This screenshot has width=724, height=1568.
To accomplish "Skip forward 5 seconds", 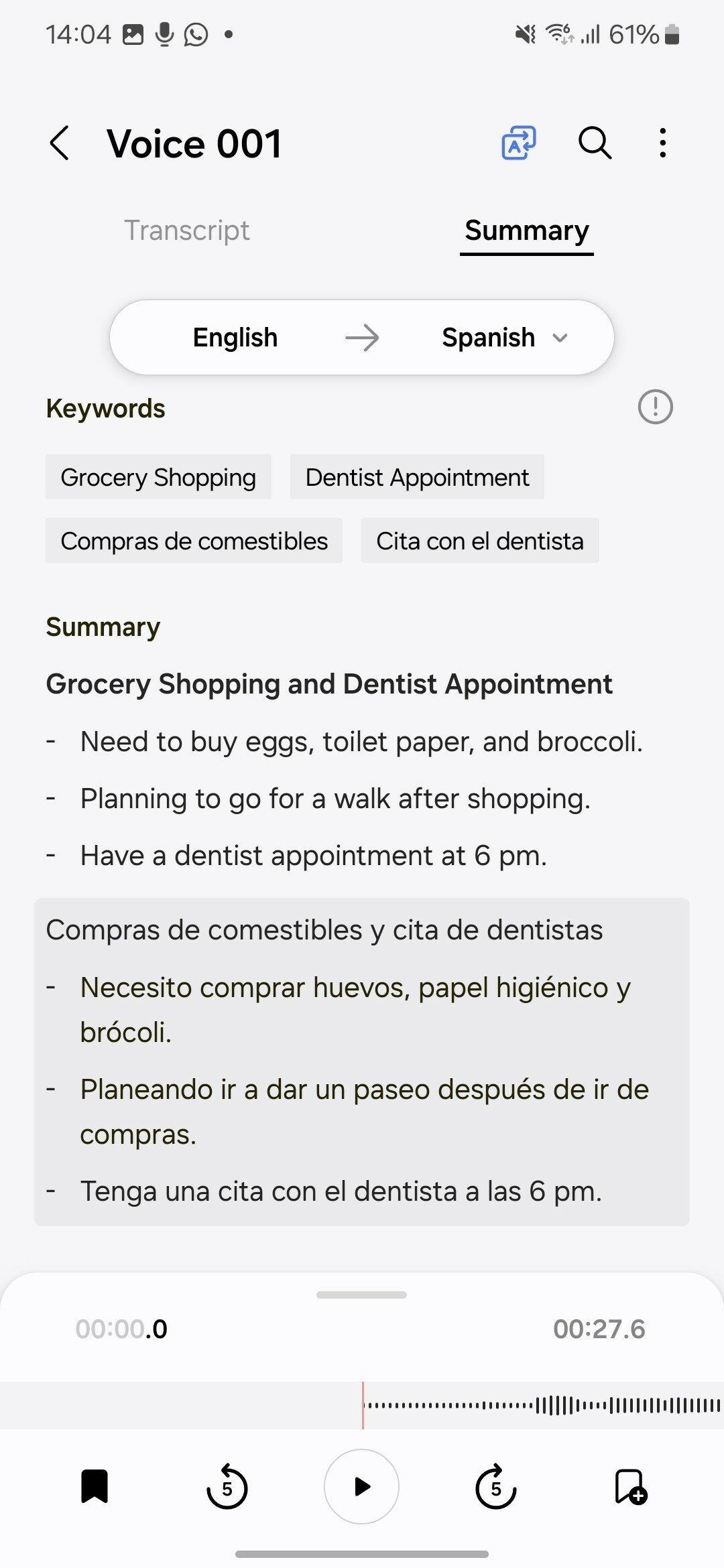I will coord(496,1487).
